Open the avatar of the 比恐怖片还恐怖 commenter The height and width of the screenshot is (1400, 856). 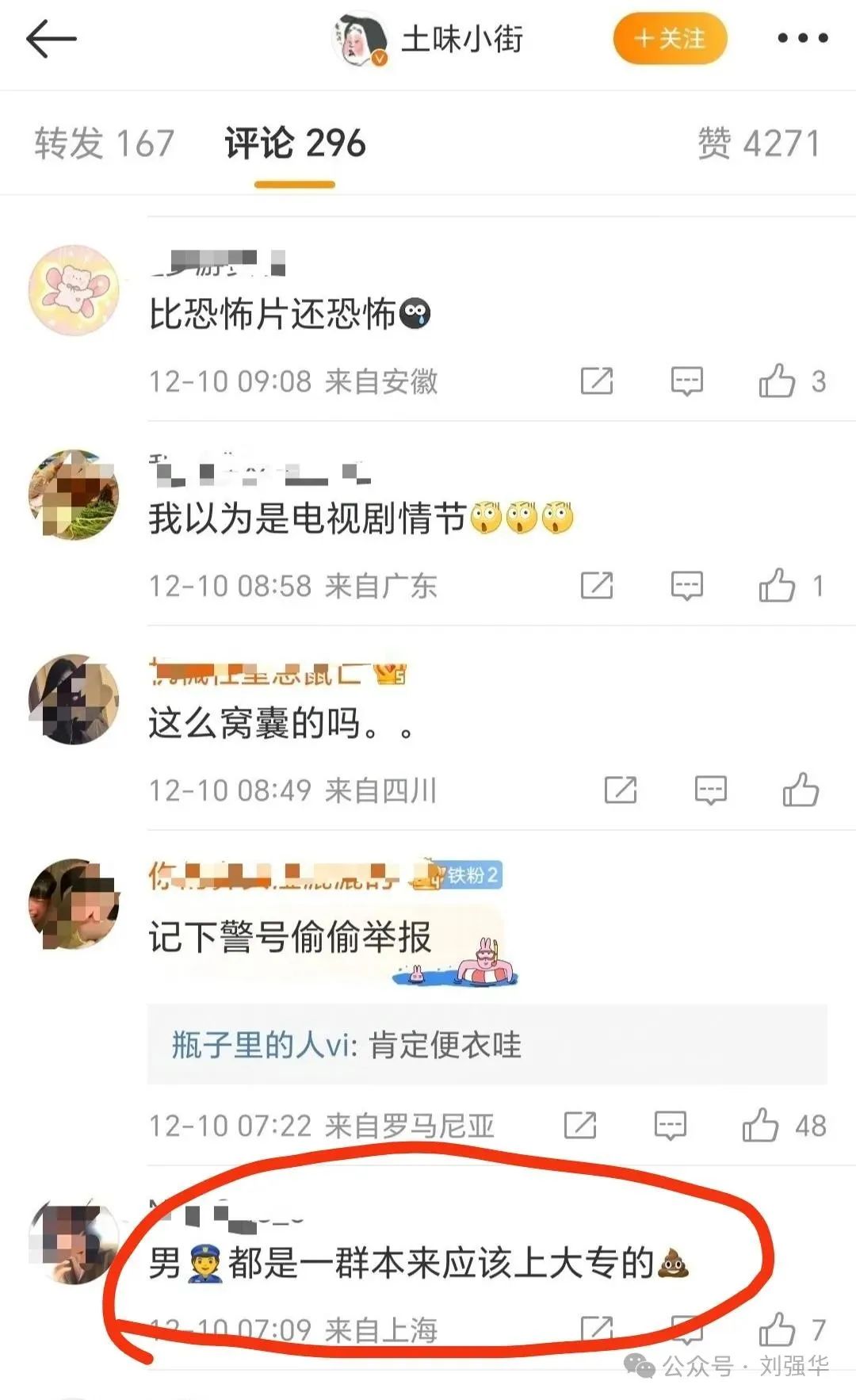pos(74,290)
